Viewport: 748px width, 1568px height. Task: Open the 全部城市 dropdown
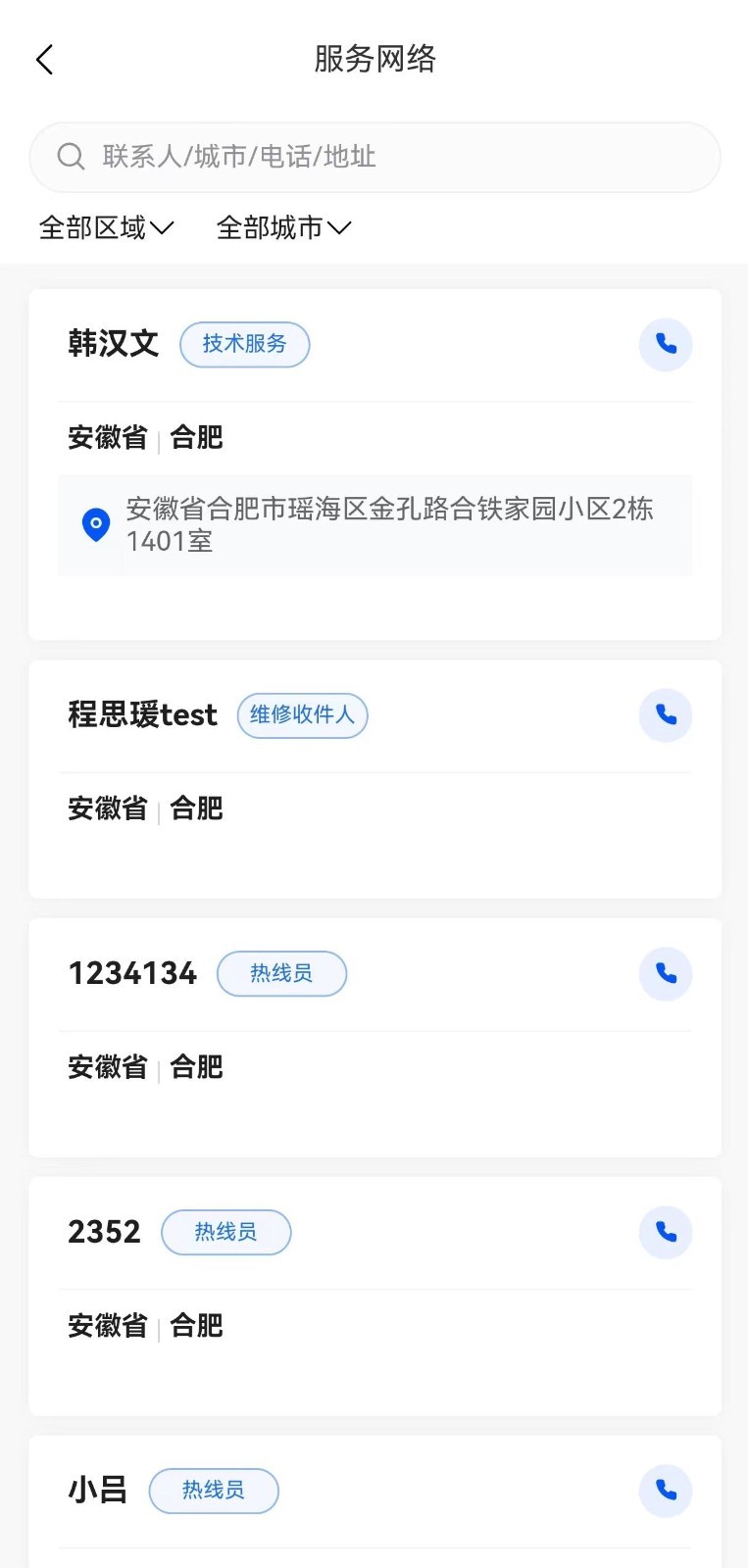[283, 228]
